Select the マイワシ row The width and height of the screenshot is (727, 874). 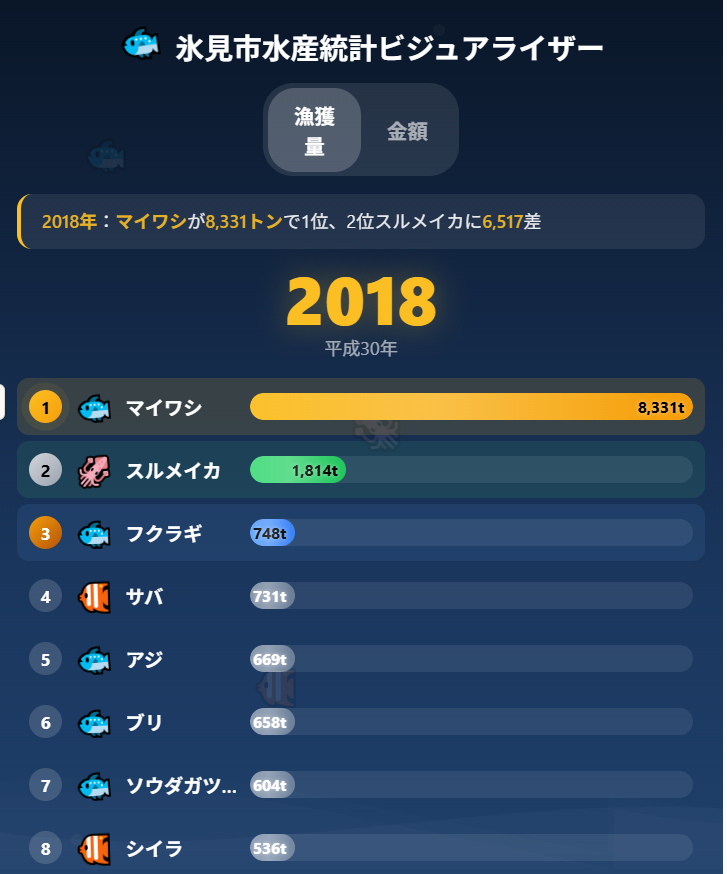(360, 407)
